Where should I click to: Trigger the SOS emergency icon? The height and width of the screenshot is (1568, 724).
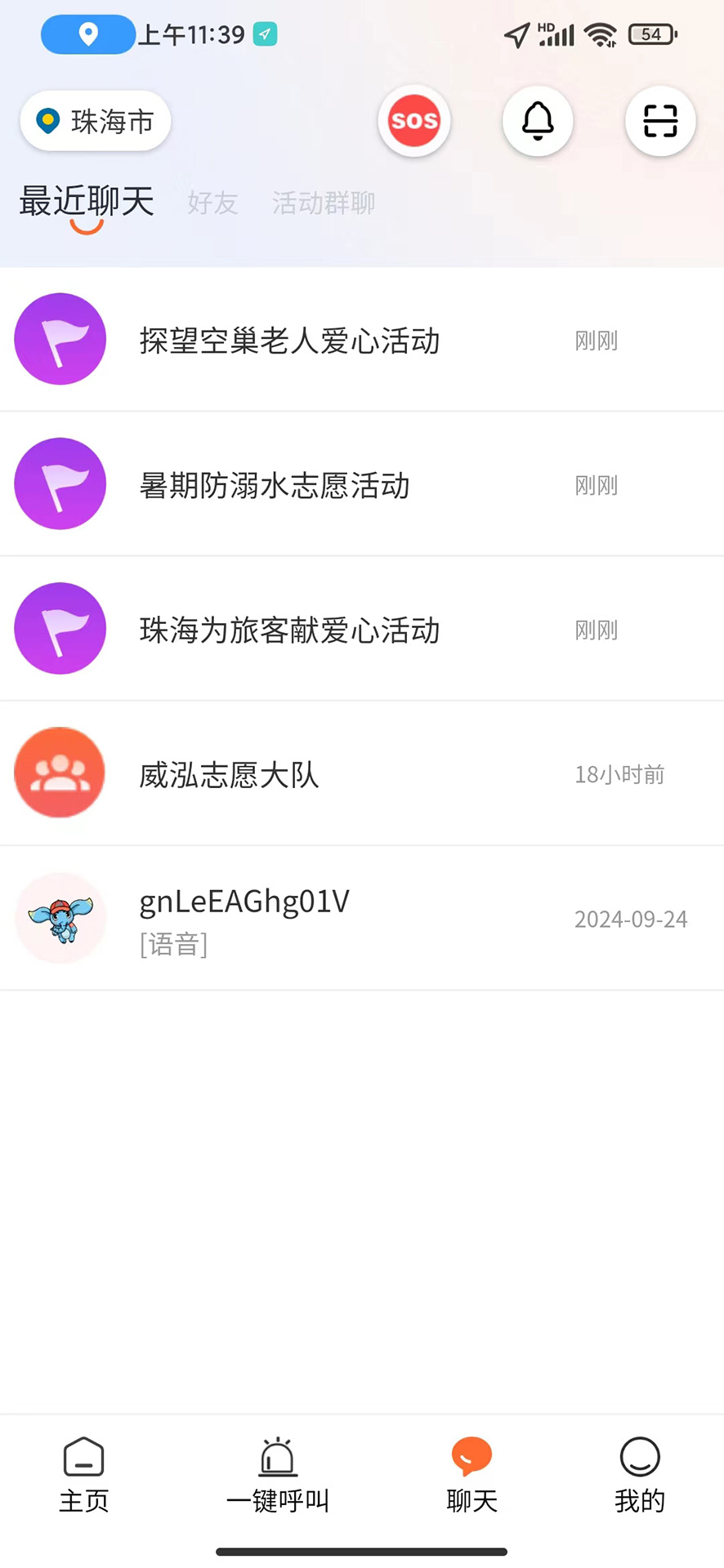tap(414, 121)
